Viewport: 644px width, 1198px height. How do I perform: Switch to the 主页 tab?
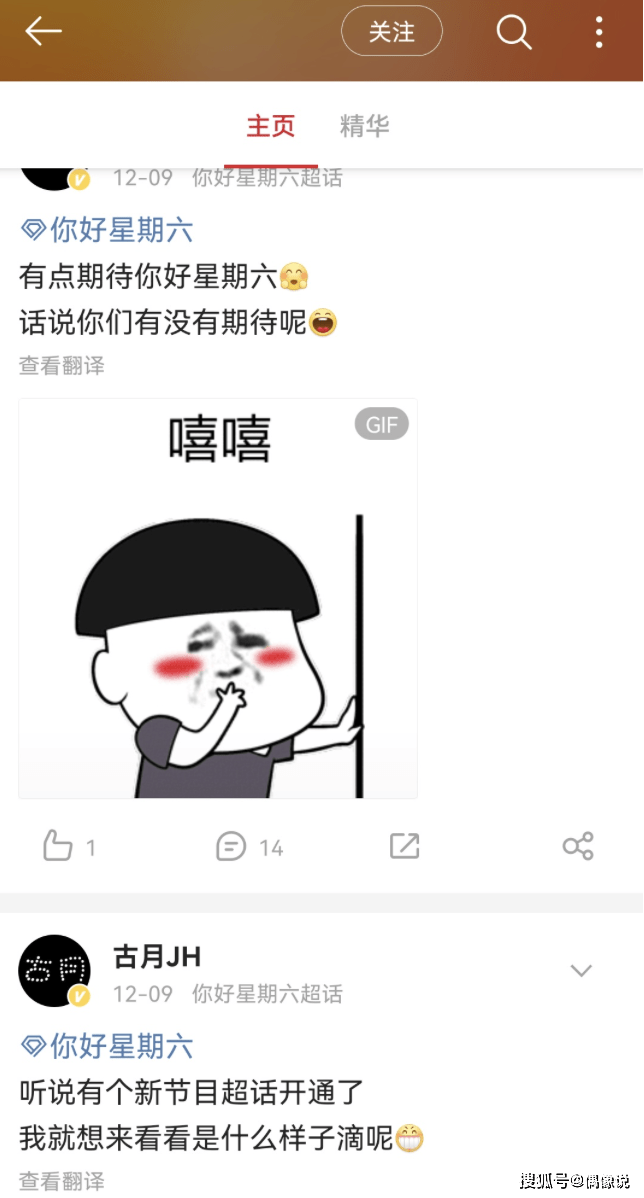[271, 126]
